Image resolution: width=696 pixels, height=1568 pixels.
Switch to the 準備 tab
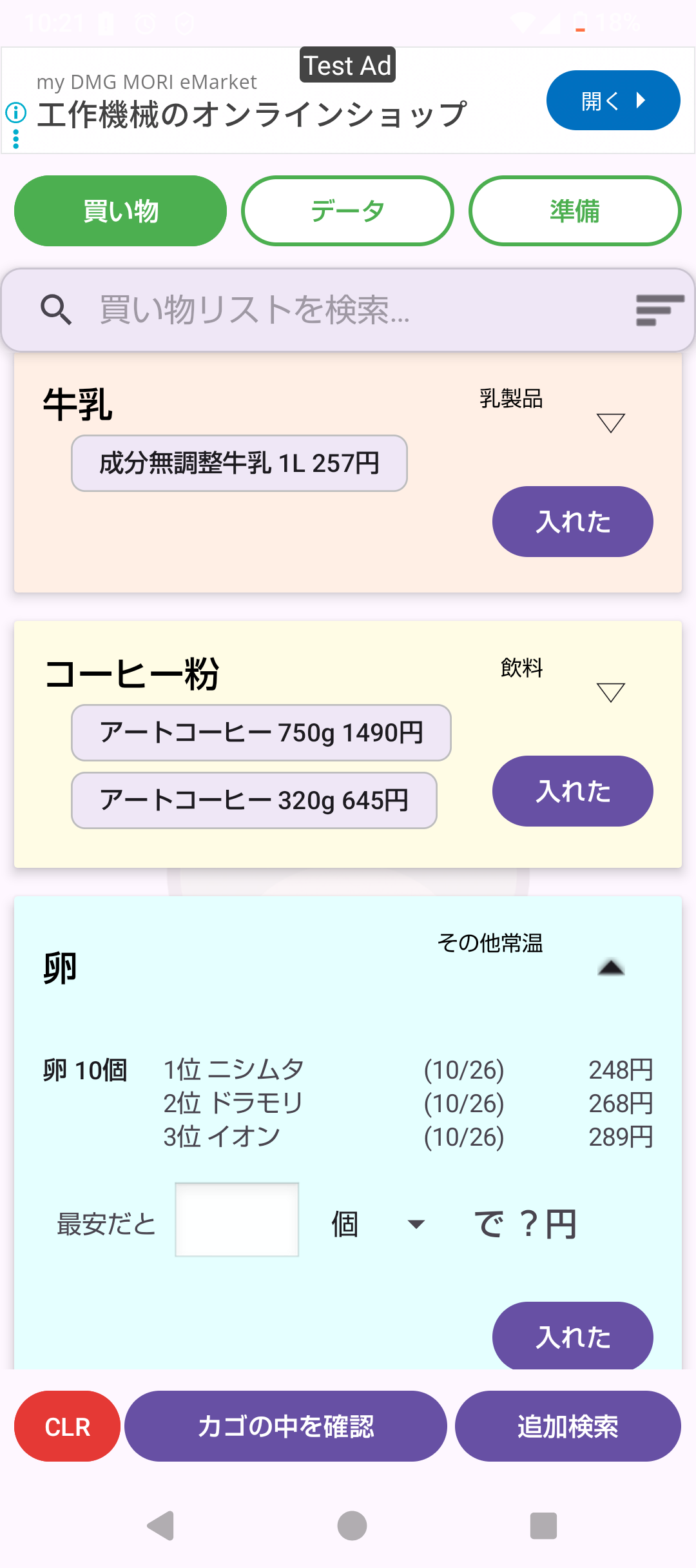(574, 211)
